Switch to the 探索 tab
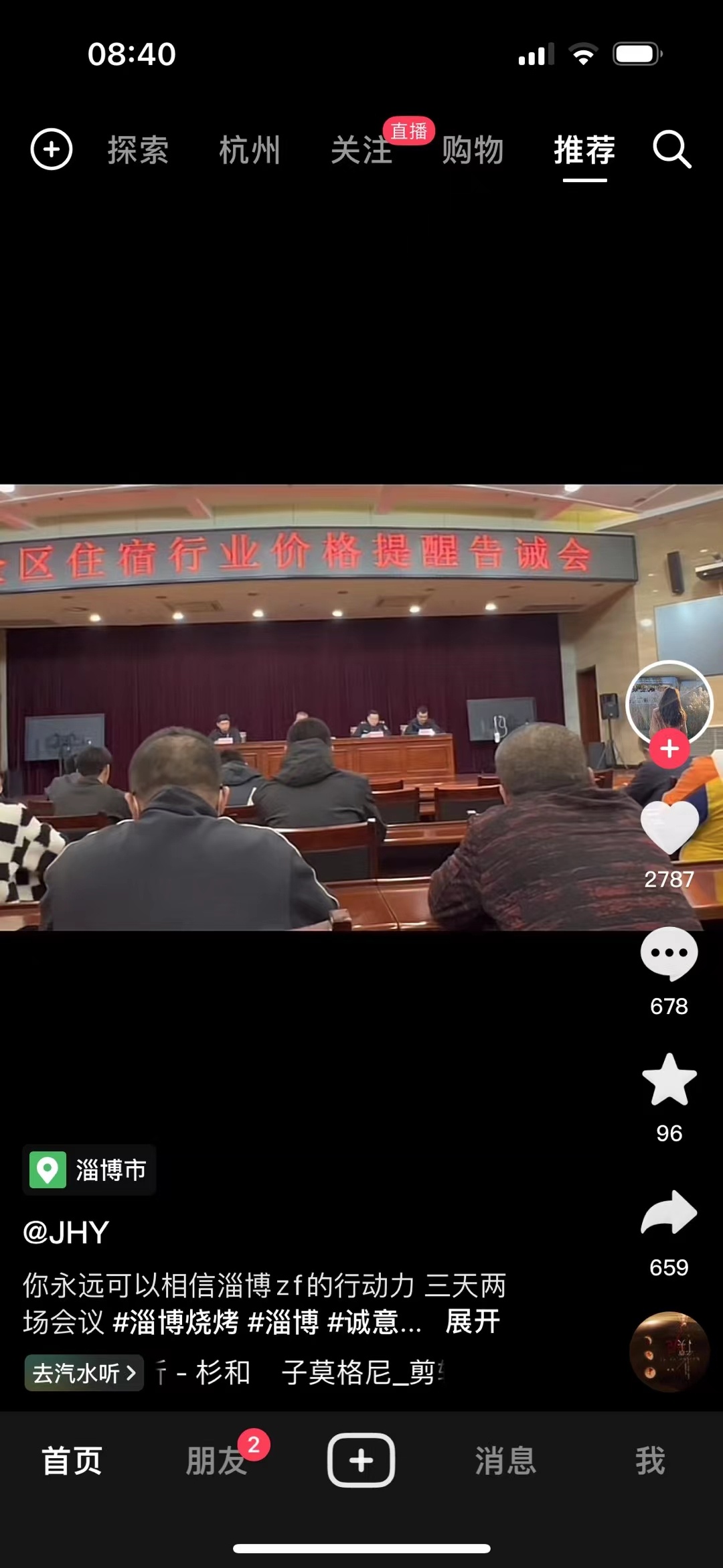Screen dimensions: 723x1568 point(138,149)
